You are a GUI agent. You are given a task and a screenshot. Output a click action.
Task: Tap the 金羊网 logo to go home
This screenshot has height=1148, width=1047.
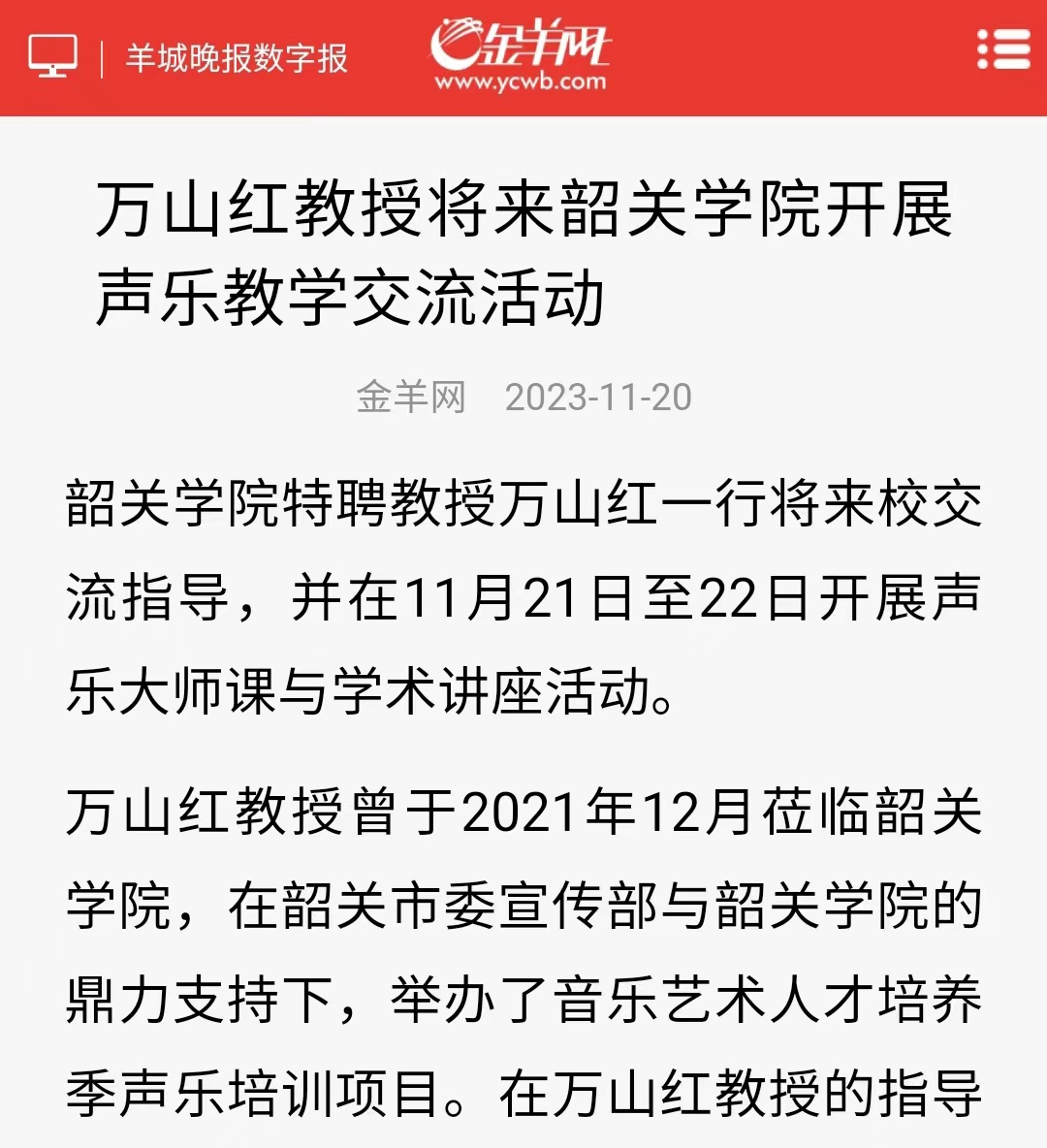521,54
